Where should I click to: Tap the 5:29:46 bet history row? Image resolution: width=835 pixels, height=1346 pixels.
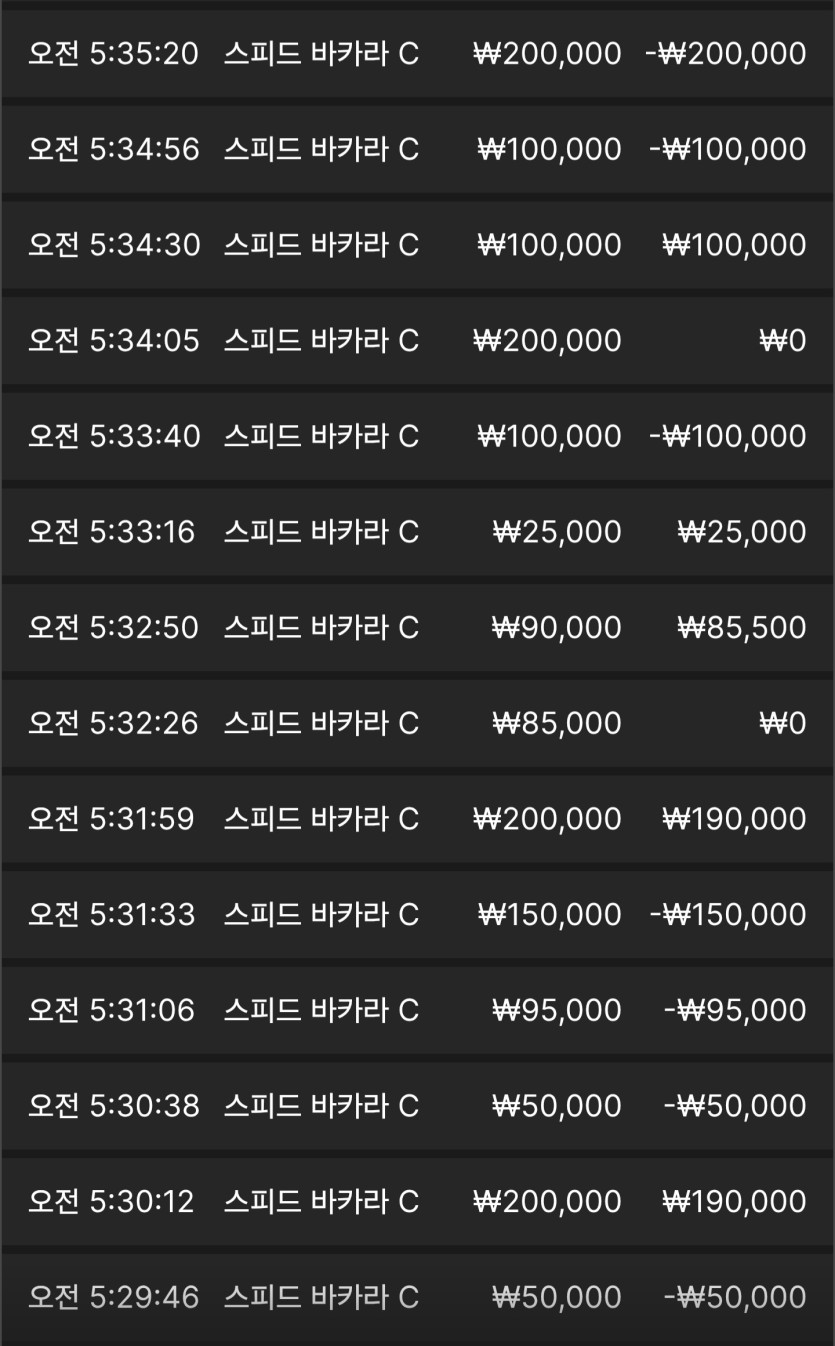coord(417,1297)
